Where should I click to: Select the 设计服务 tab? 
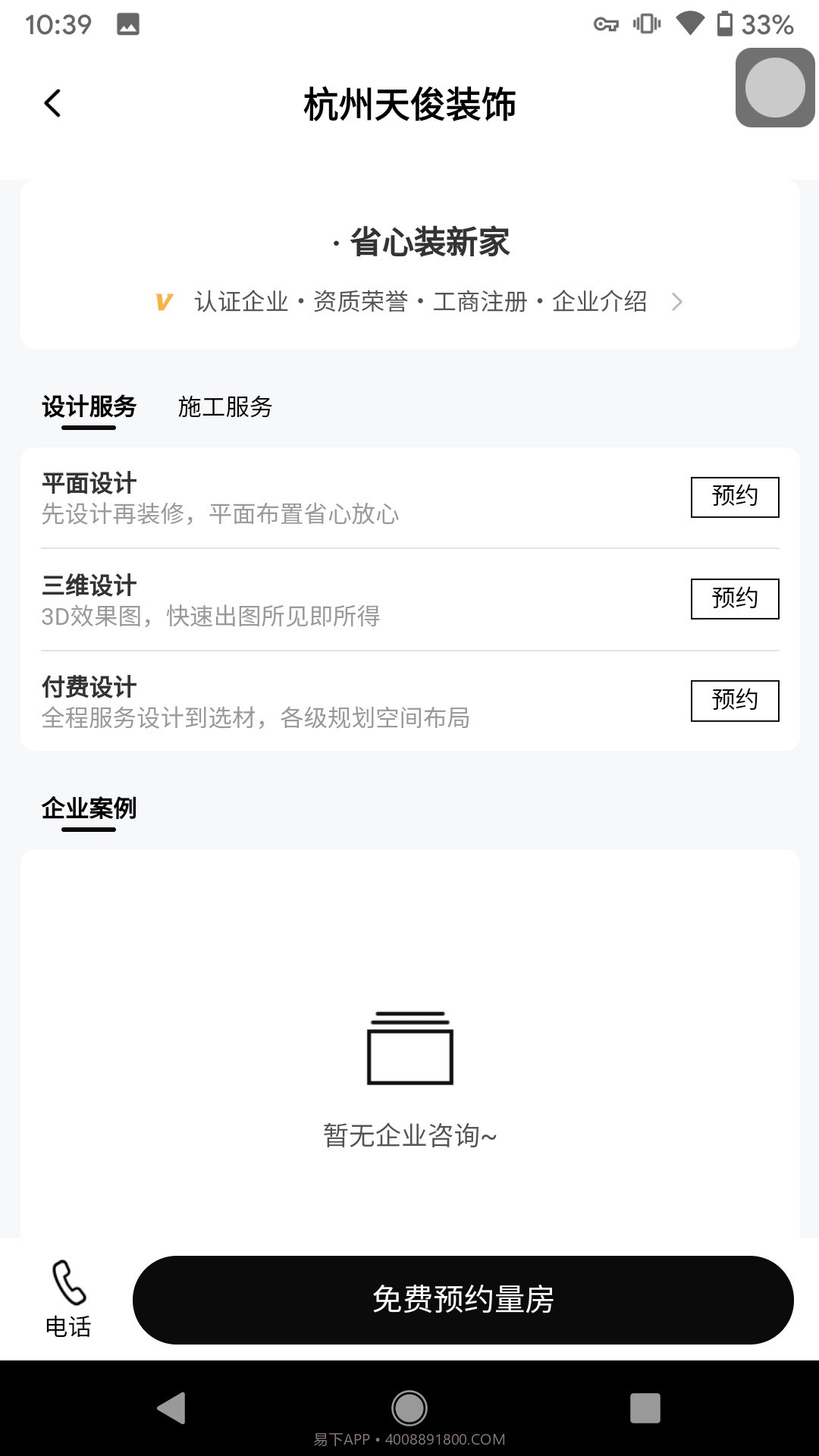pyautogui.click(x=89, y=408)
